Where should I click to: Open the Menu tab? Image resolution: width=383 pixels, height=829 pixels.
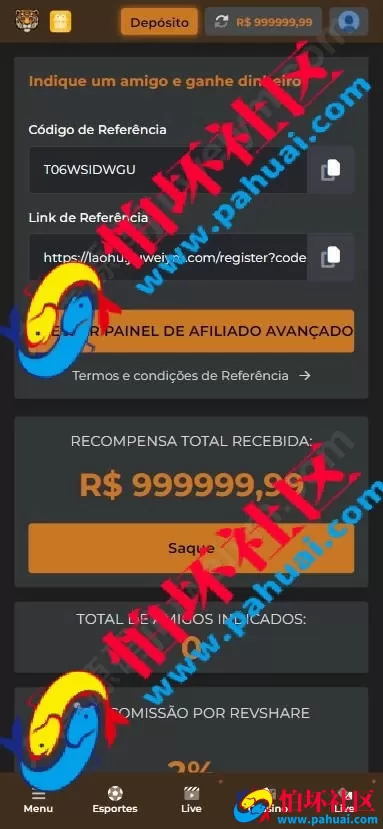(38, 801)
